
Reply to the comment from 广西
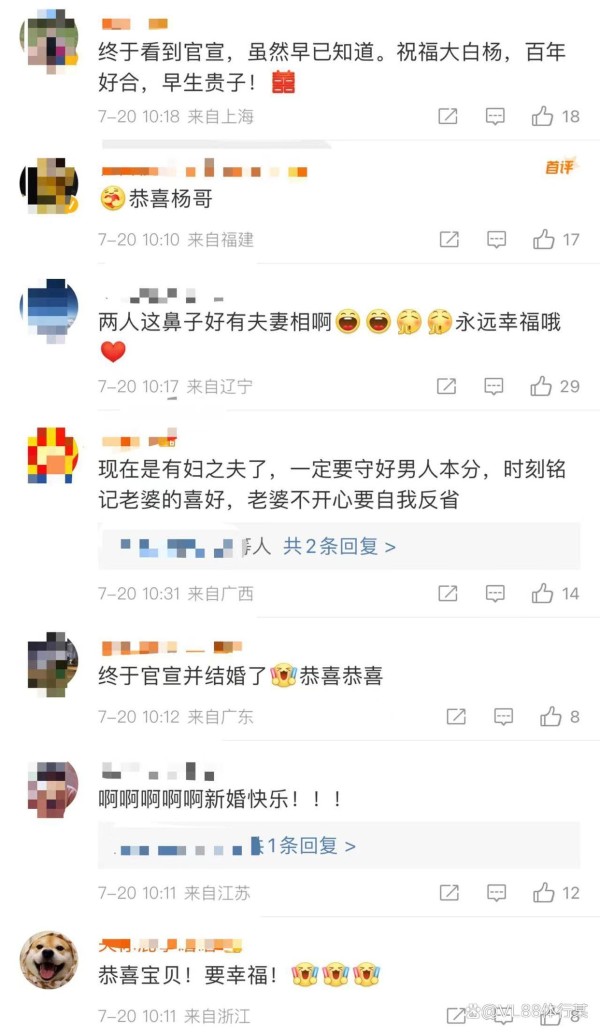(x=496, y=594)
